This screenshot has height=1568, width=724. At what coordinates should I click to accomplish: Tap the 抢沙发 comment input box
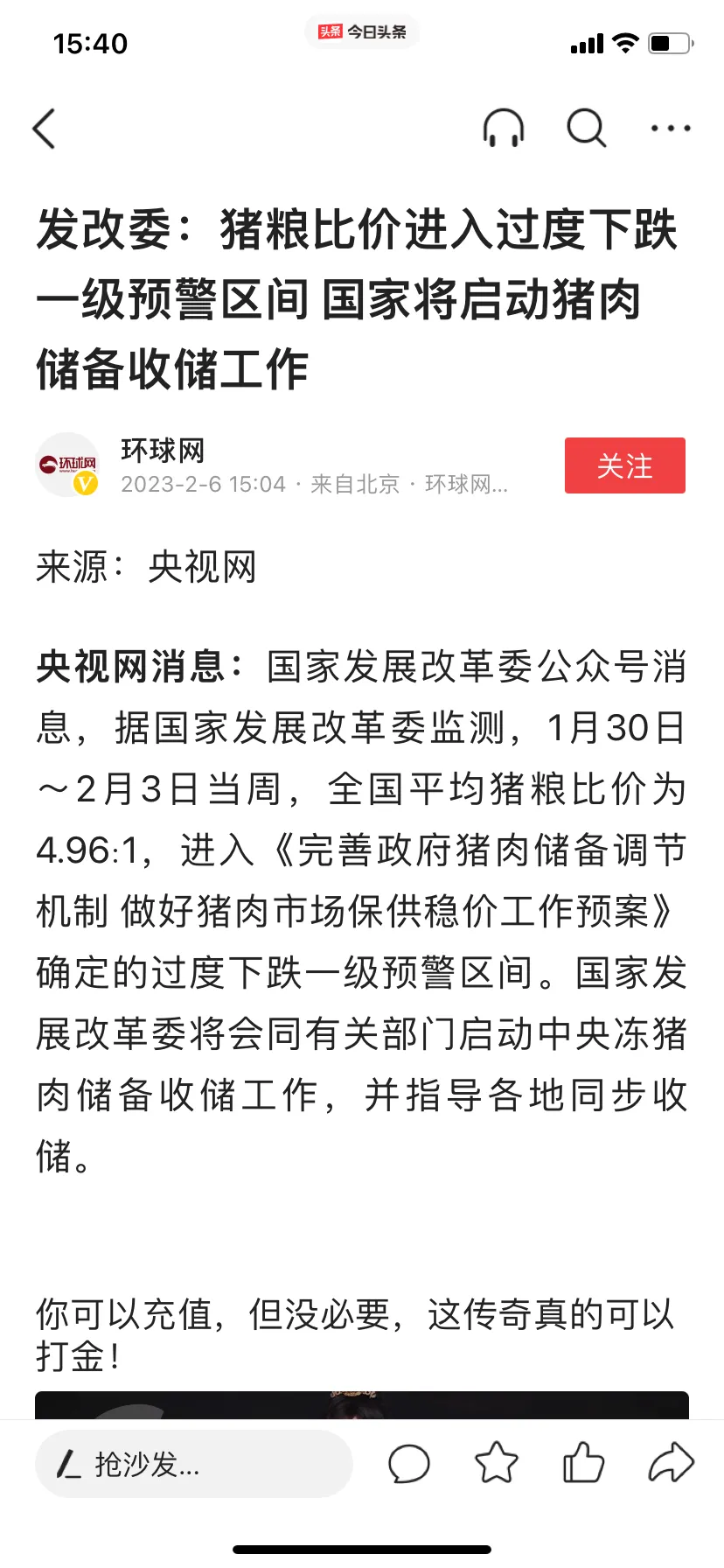[193, 1464]
